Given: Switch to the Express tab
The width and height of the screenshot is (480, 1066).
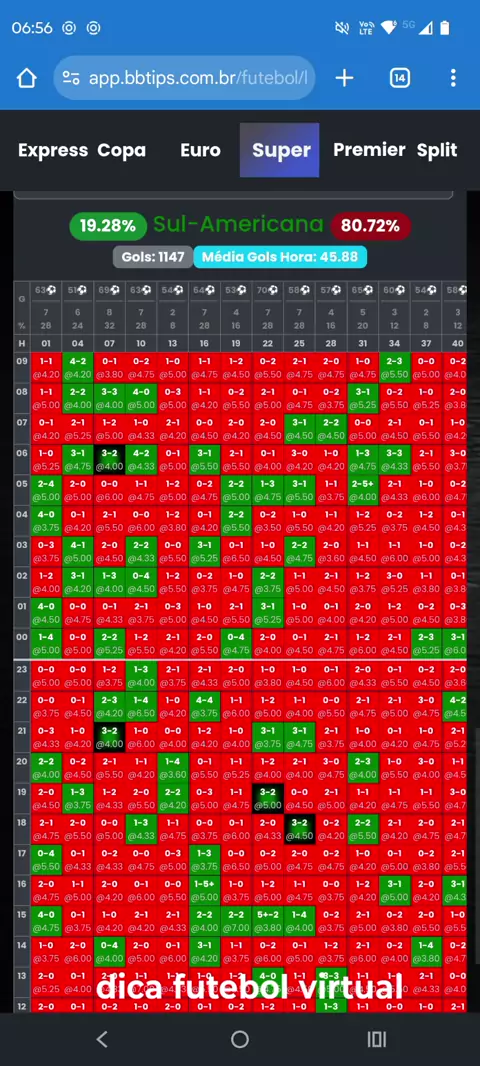Looking at the screenshot, I should point(53,150).
